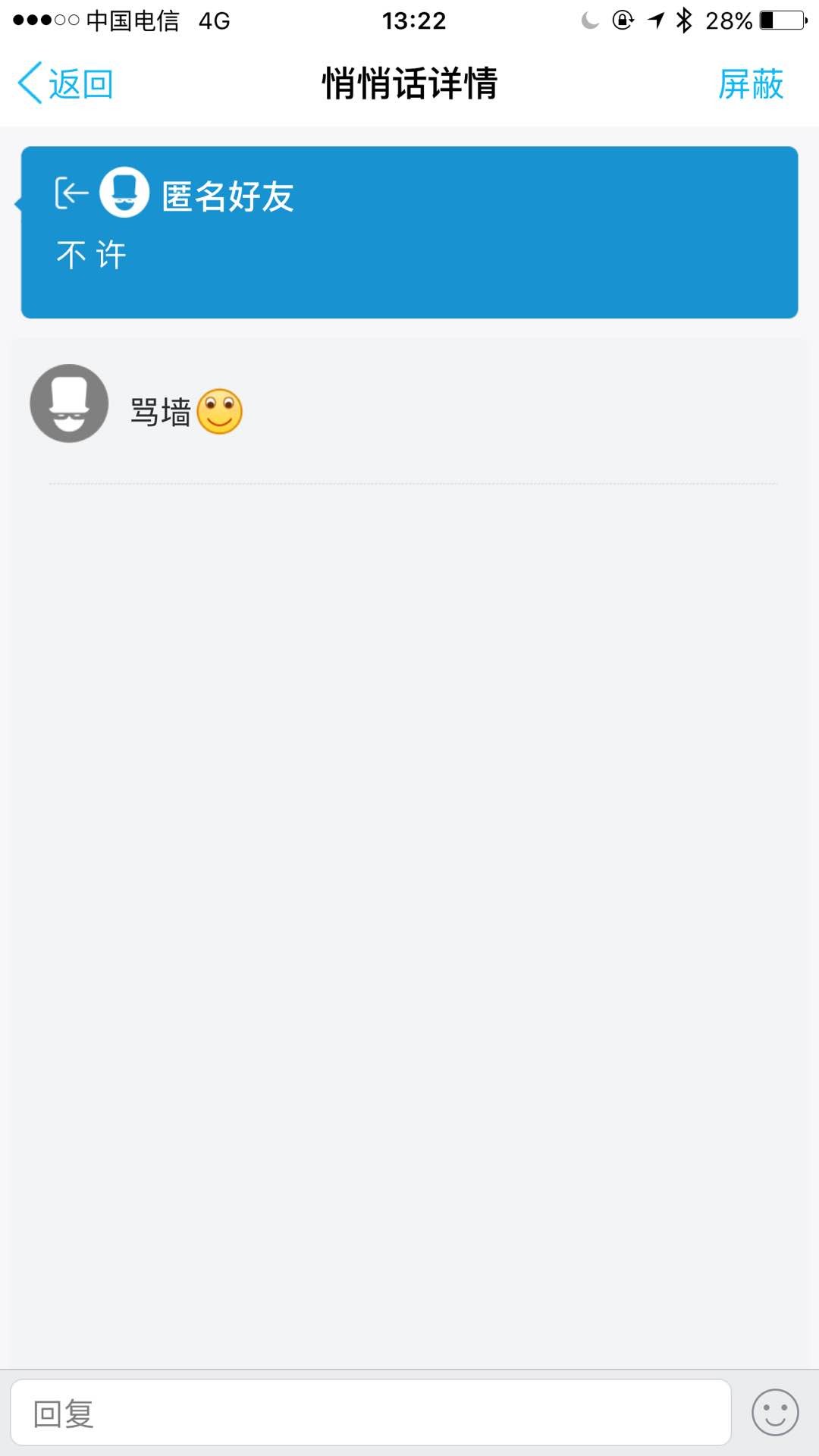819x1456 pixels.
Task: Tap the 回复 reply input field
Action: pos(370,1413)
